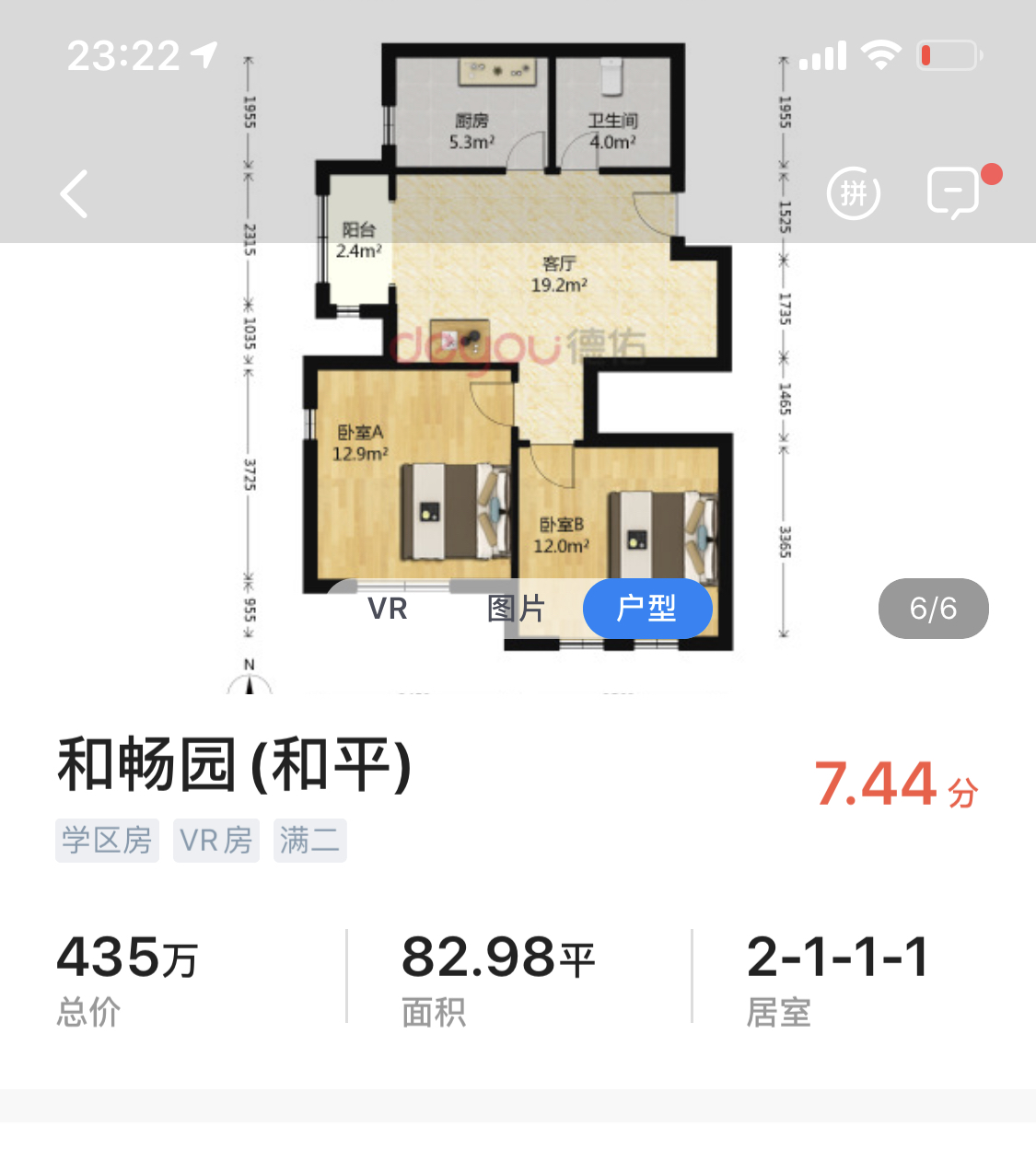1036x1150 pixels.
Task: Tap 卧室A on the floor plan
Action: click(x=360, y=439)
